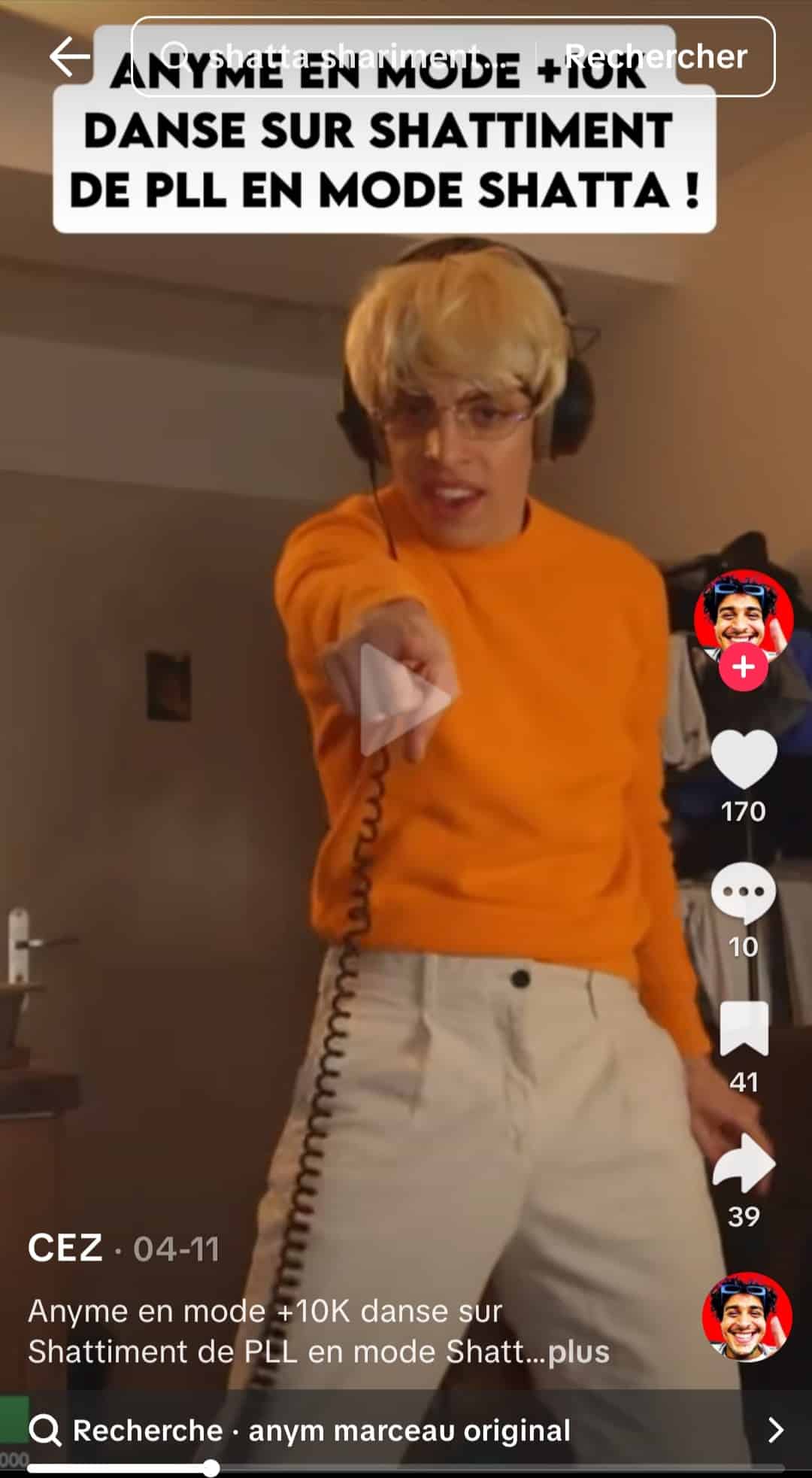Open the comments on this video

(743, 893)
